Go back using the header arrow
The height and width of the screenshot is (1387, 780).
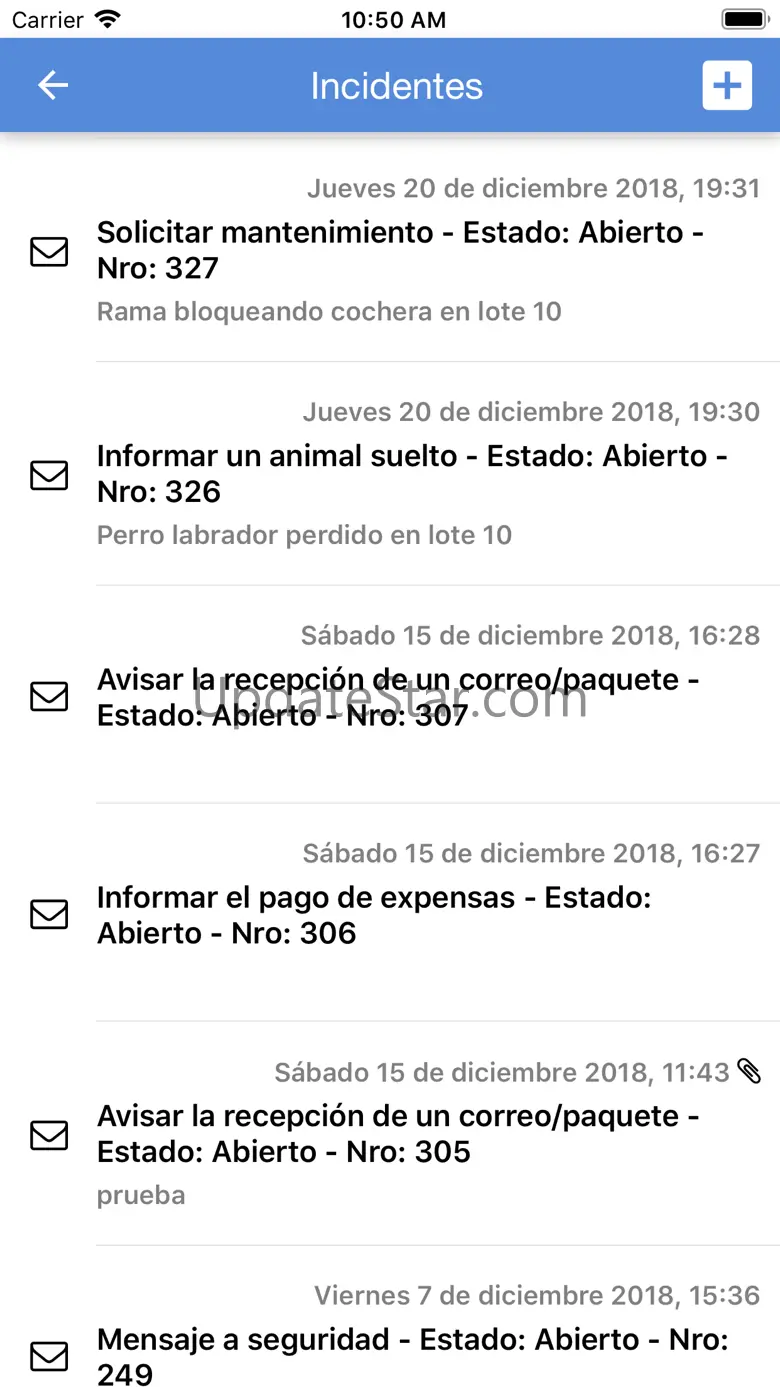53,86
